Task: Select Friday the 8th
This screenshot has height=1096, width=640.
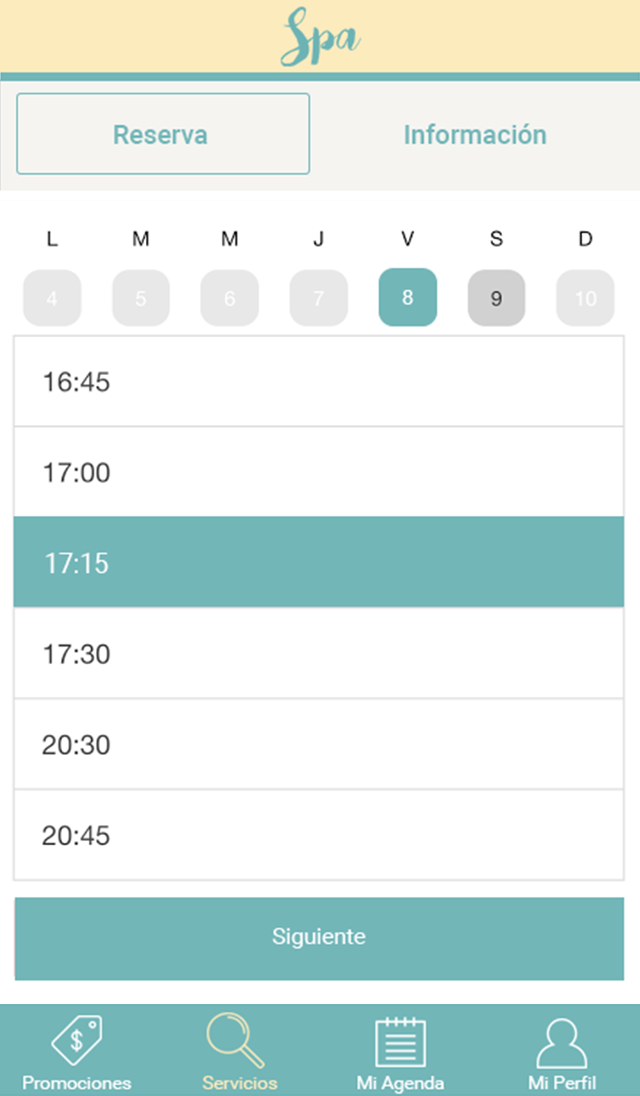Action: click(x=407, y=297)
